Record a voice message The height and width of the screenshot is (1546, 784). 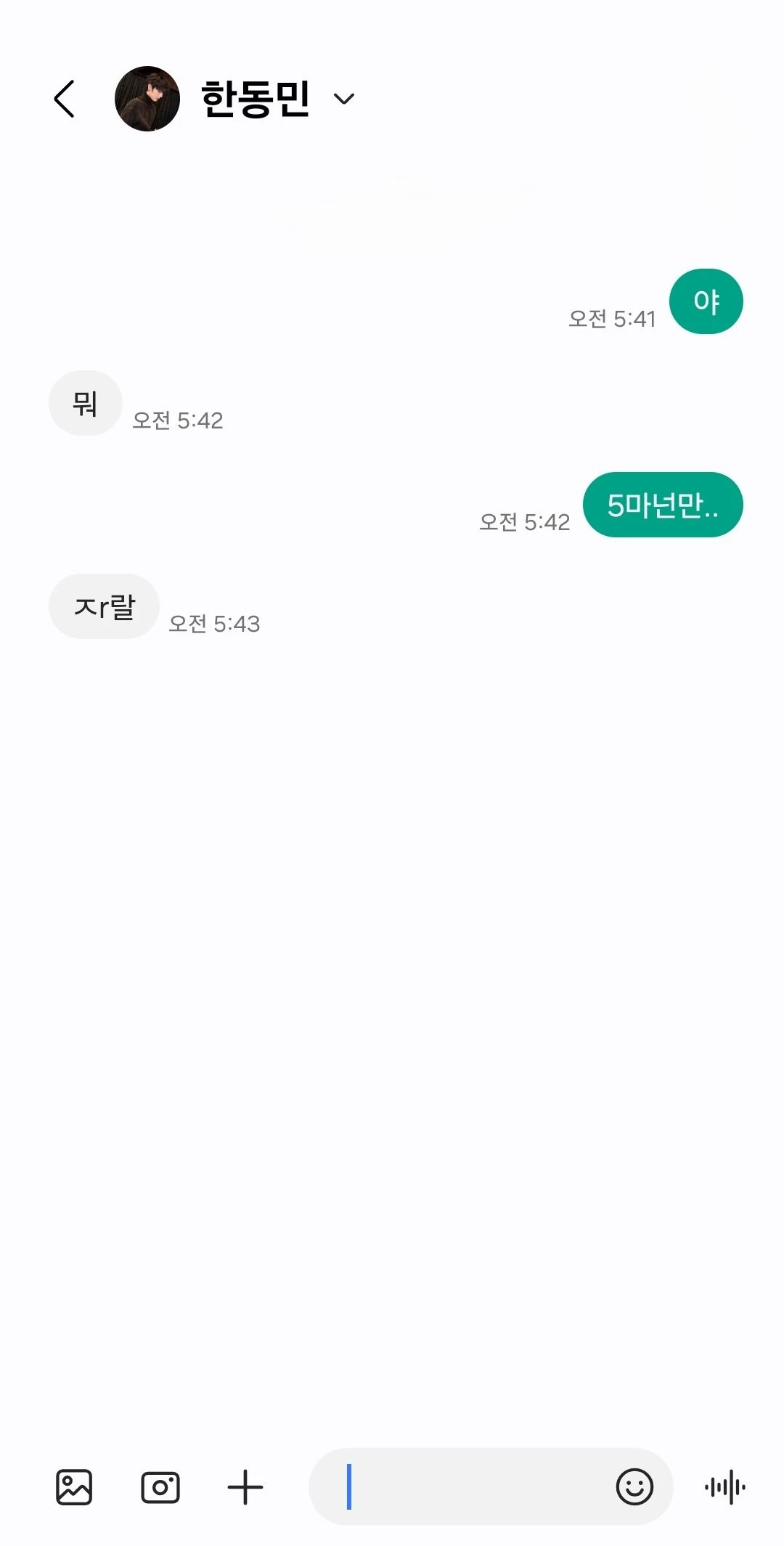(x=724, y=1487)
